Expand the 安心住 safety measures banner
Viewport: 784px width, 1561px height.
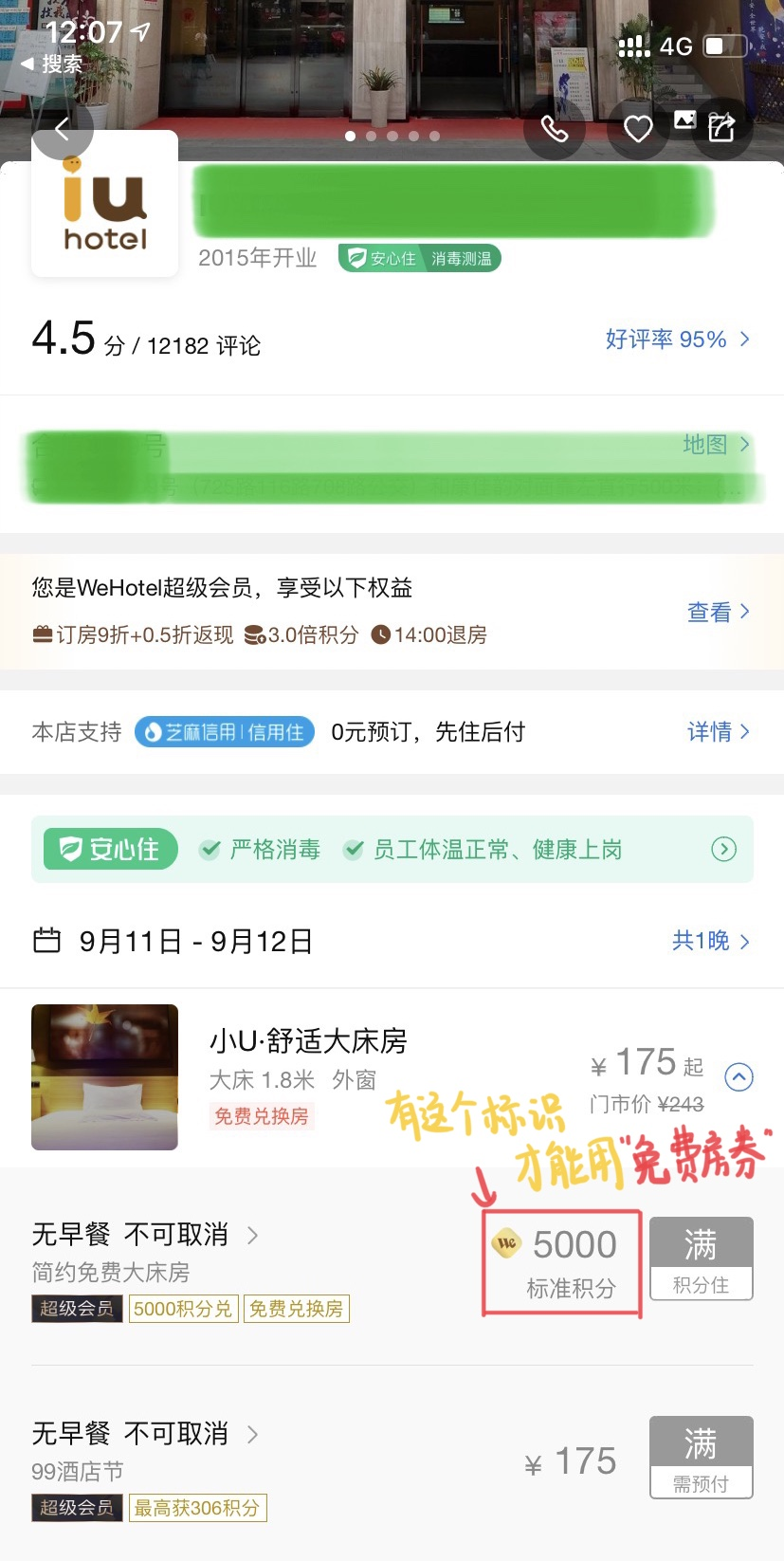(x=723, y=849)
